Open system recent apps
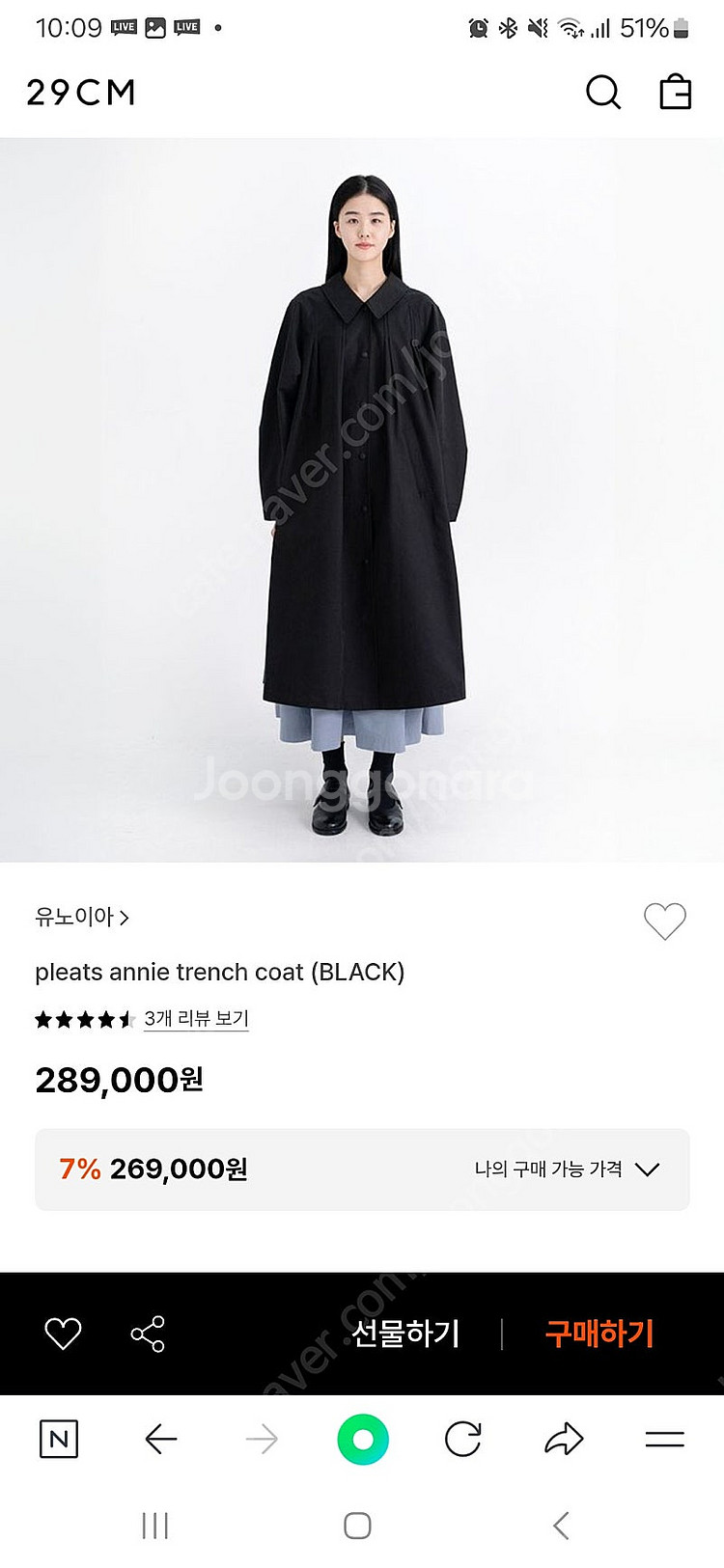This screenshot has width=724, height=1568. coord(154,1526)
